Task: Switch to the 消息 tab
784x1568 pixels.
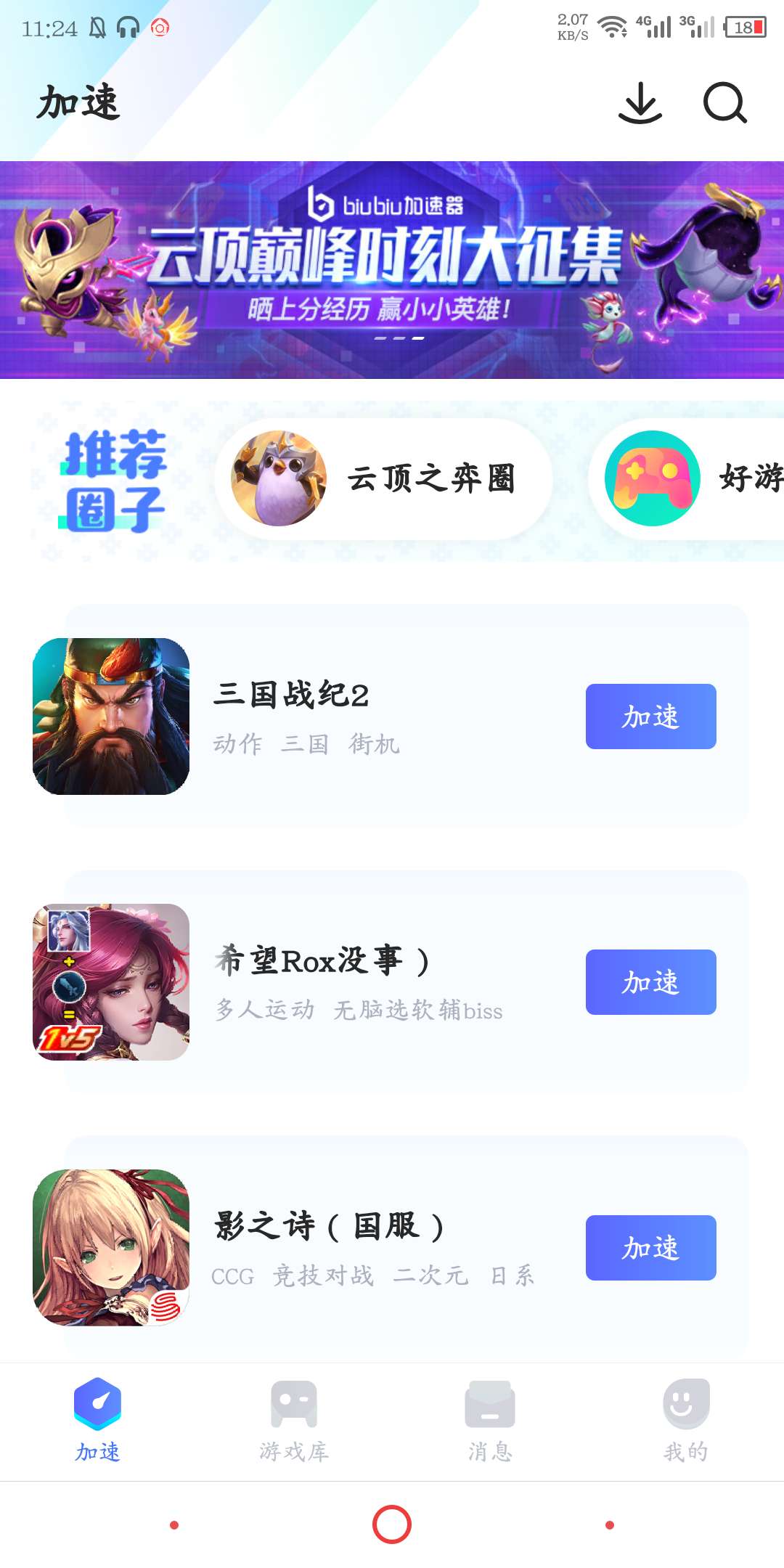Action: coord(490,1421)
